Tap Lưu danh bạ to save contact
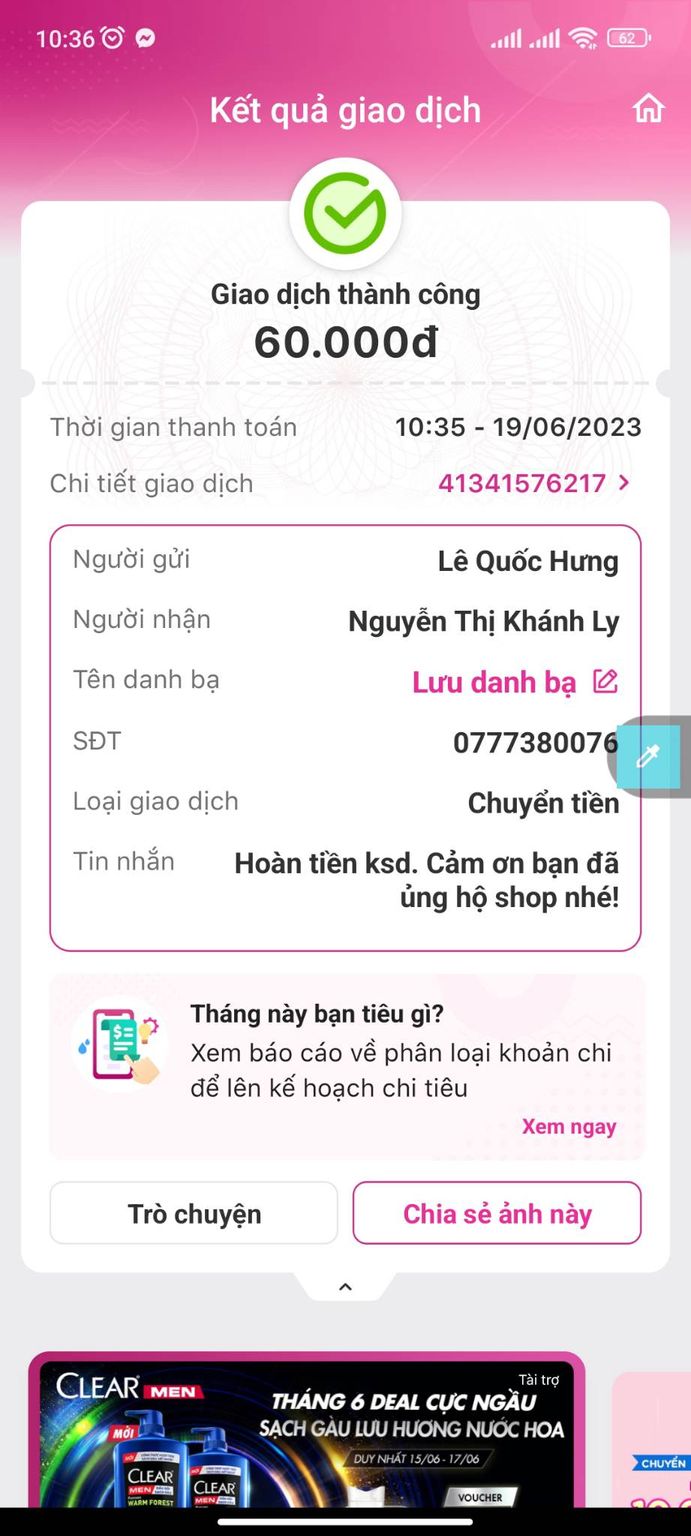 [514, 683]
